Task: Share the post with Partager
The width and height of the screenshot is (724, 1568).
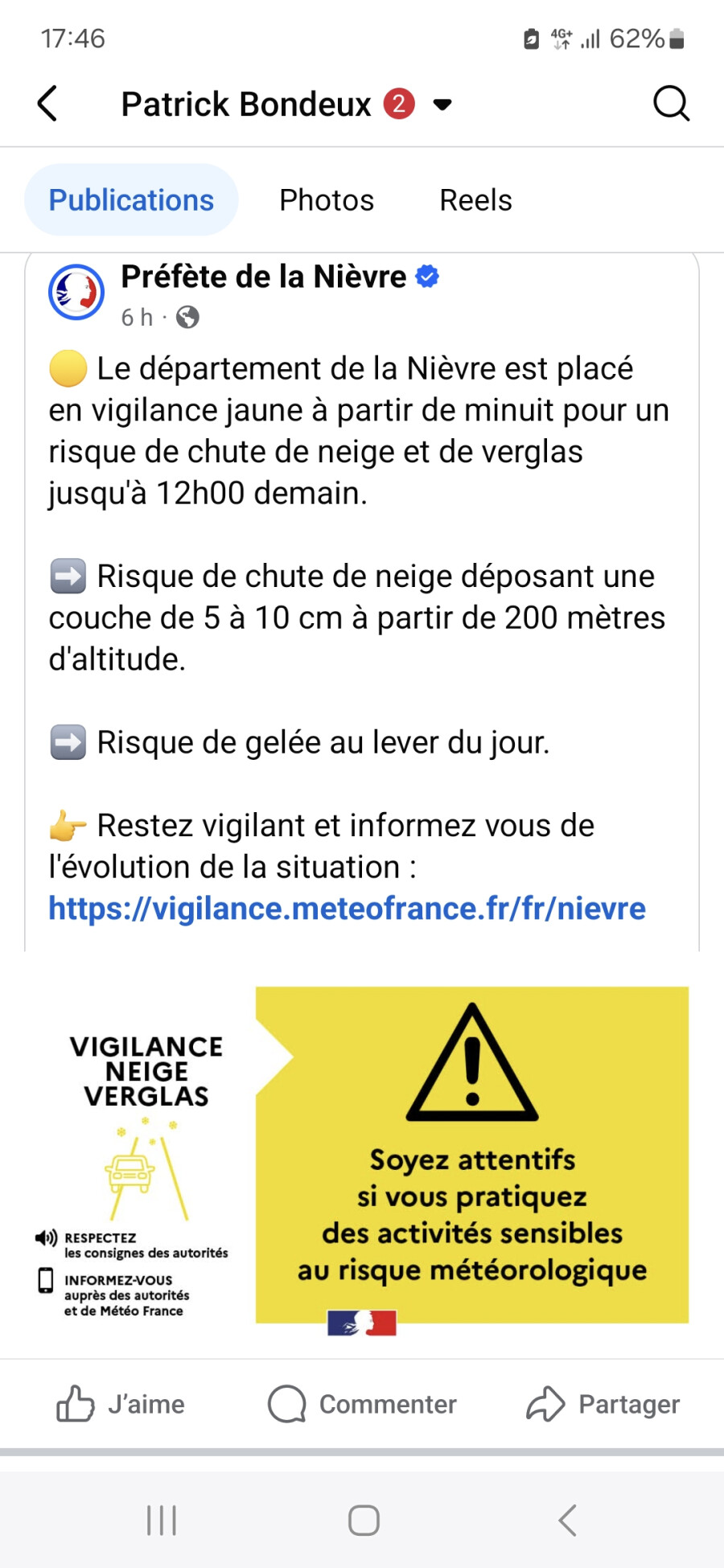Action: click(x=603, y=1404)
